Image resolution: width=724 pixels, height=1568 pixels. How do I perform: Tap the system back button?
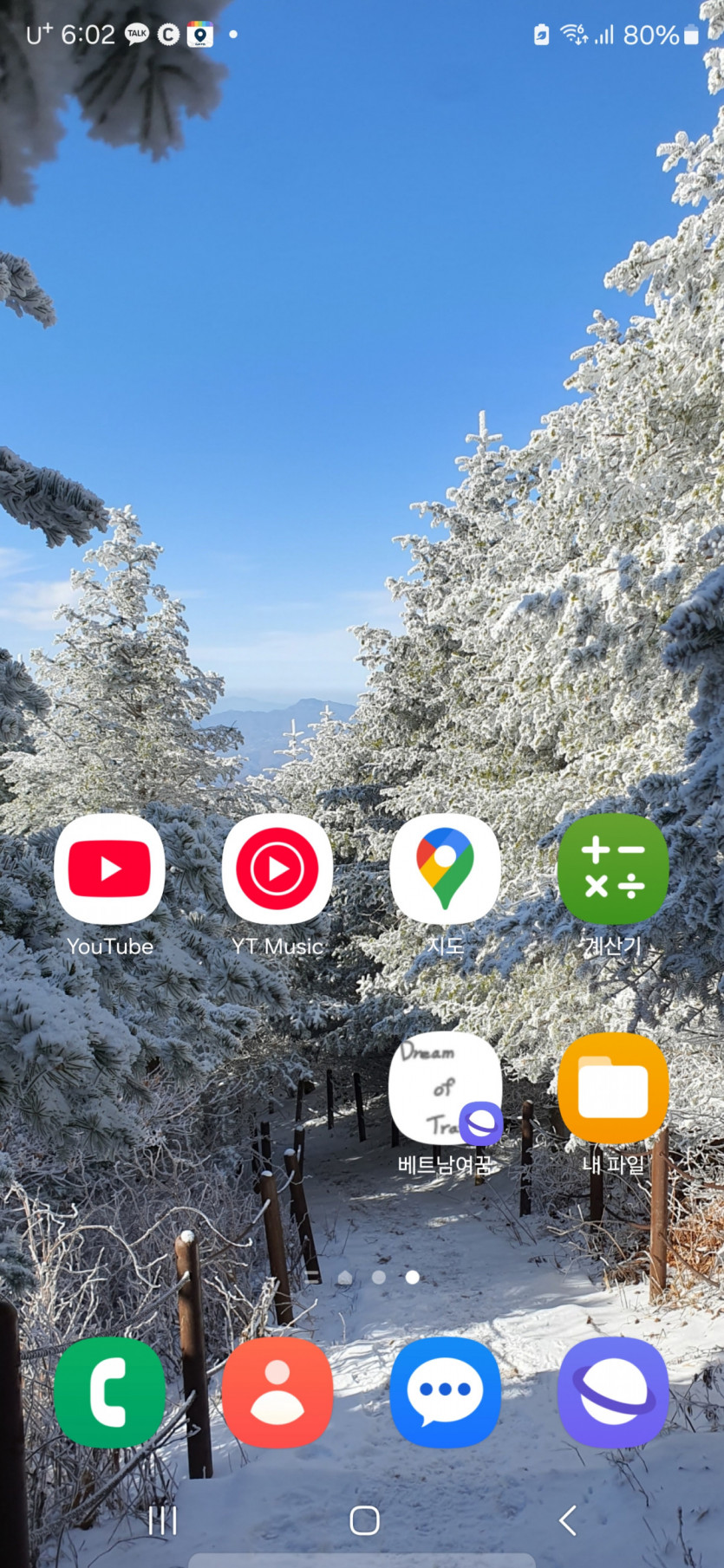(568, 1520)
